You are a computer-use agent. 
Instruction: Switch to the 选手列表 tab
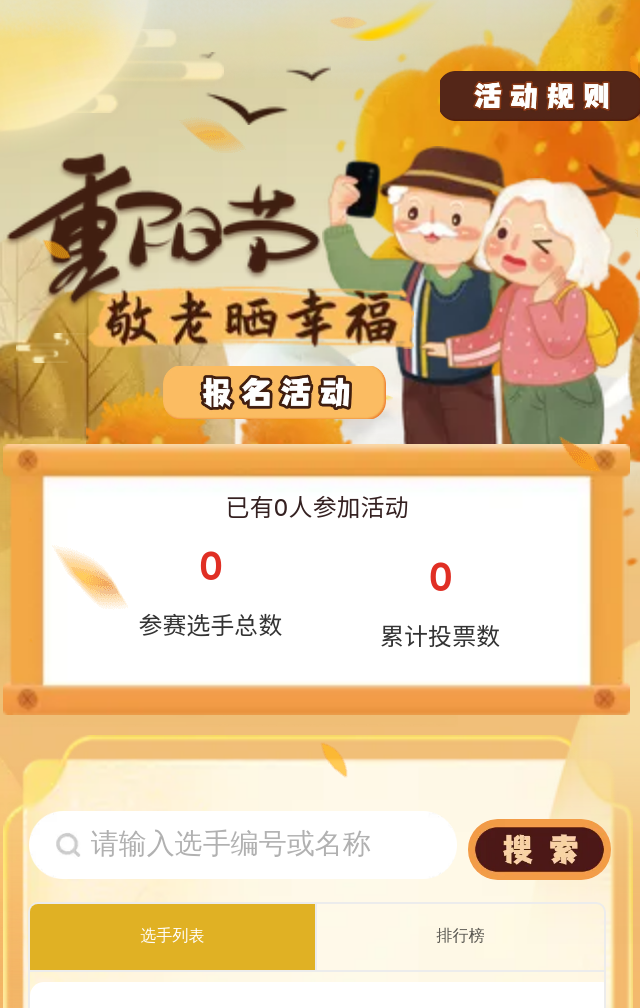pyautogui.click(x=172, y=937)
